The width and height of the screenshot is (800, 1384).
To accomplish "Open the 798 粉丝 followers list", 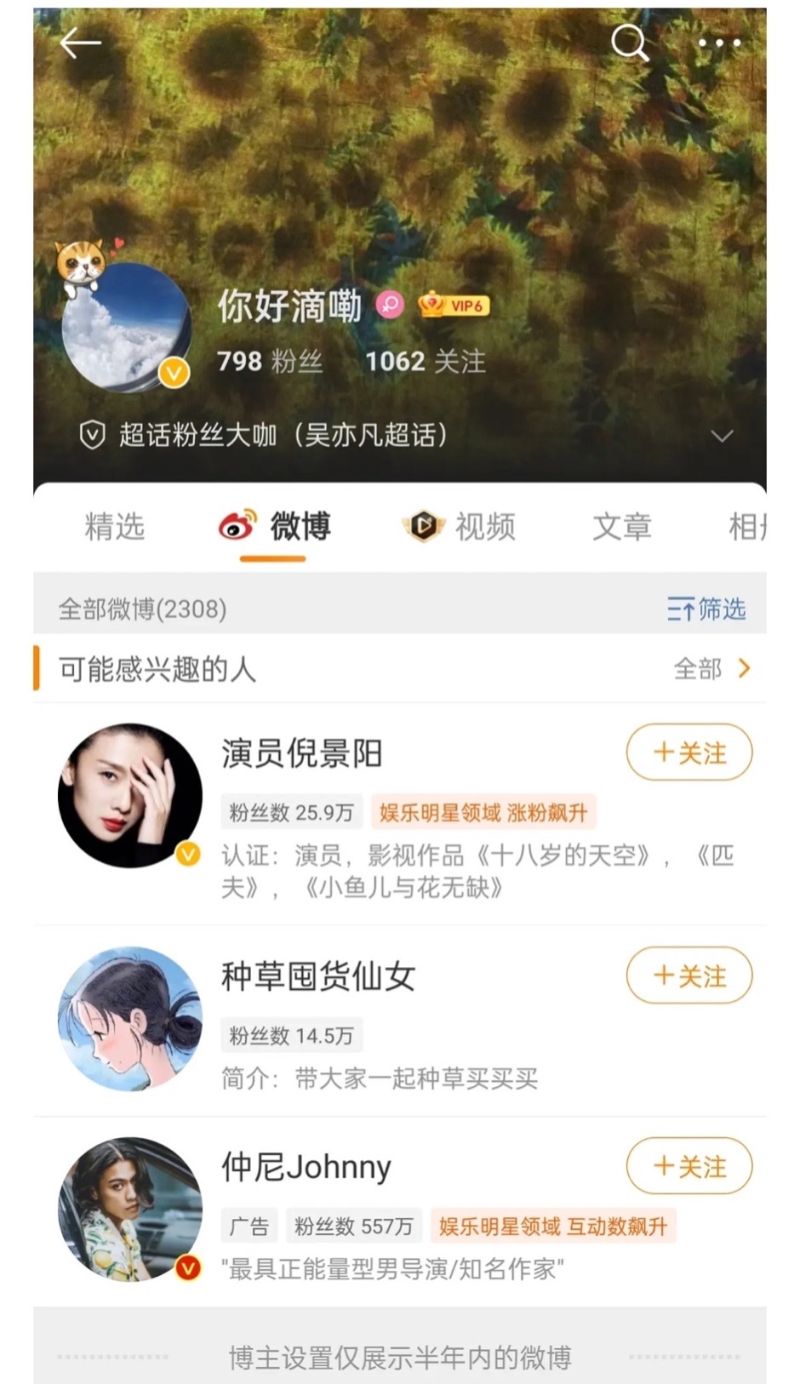I will 270,361.
